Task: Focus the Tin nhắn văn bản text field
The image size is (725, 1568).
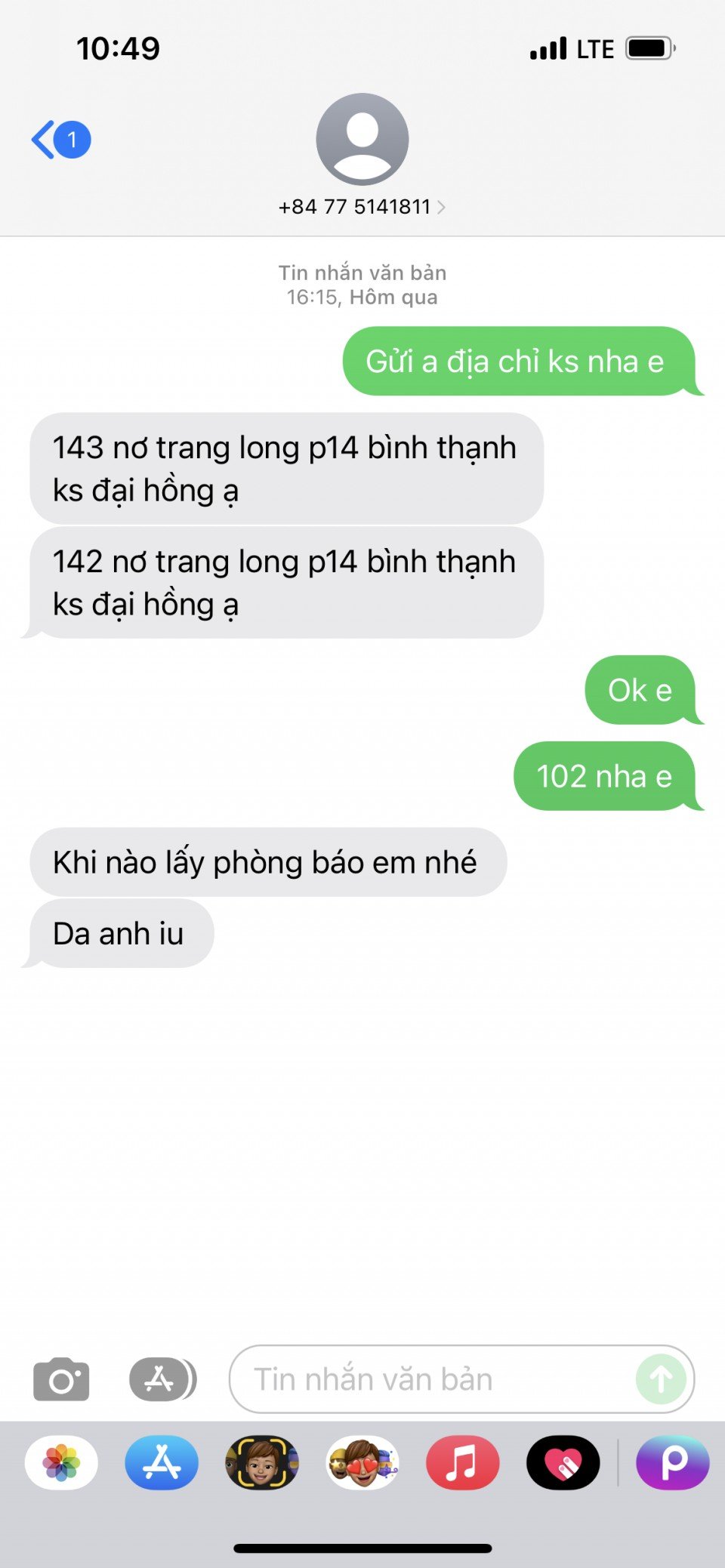Action: (x=430, y=1379)
